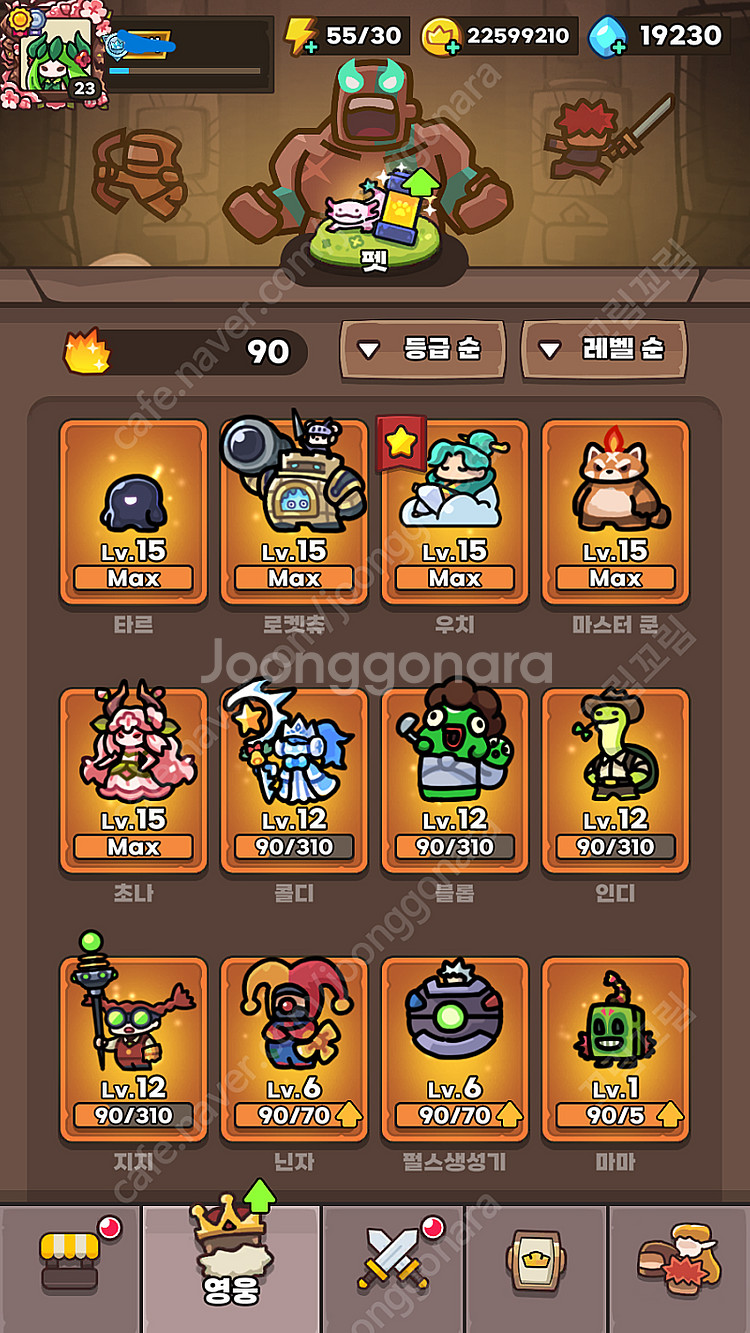Open the 인디 hero card

click(615, 780)
